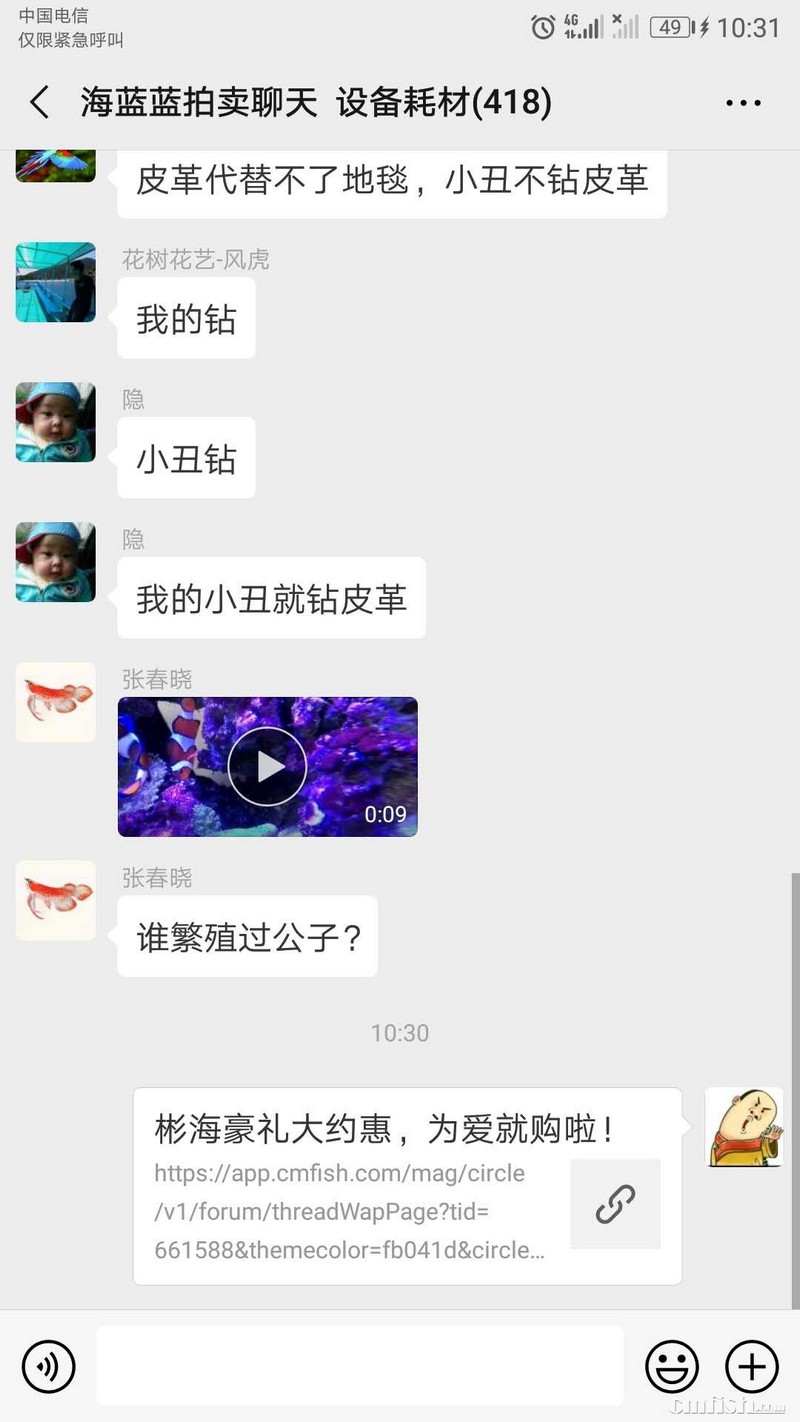Focus the message text field
The height and width of the screenshot is (1422, 800).
(360, 1366)
